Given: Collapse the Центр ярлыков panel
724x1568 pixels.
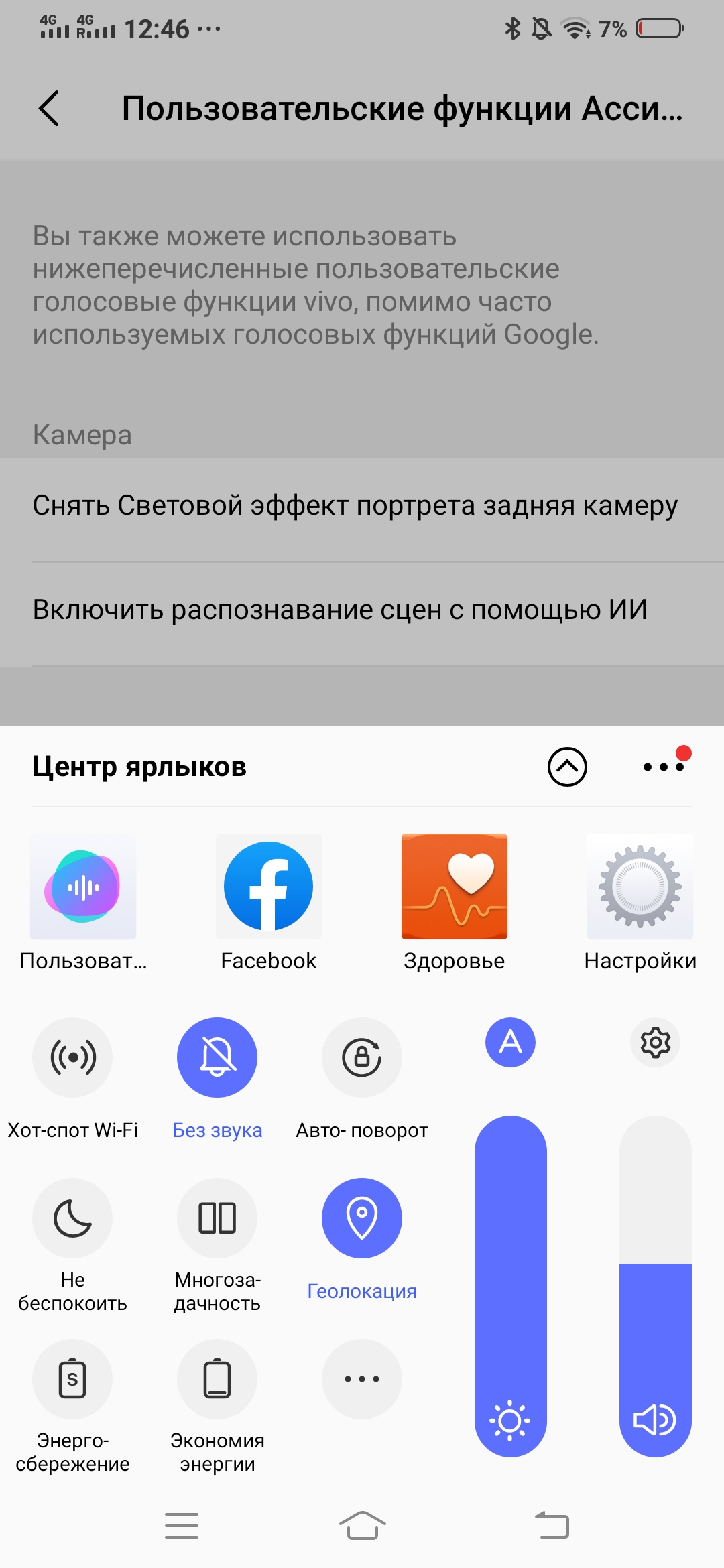Looking at the screenshot, I should pos(567,767).
